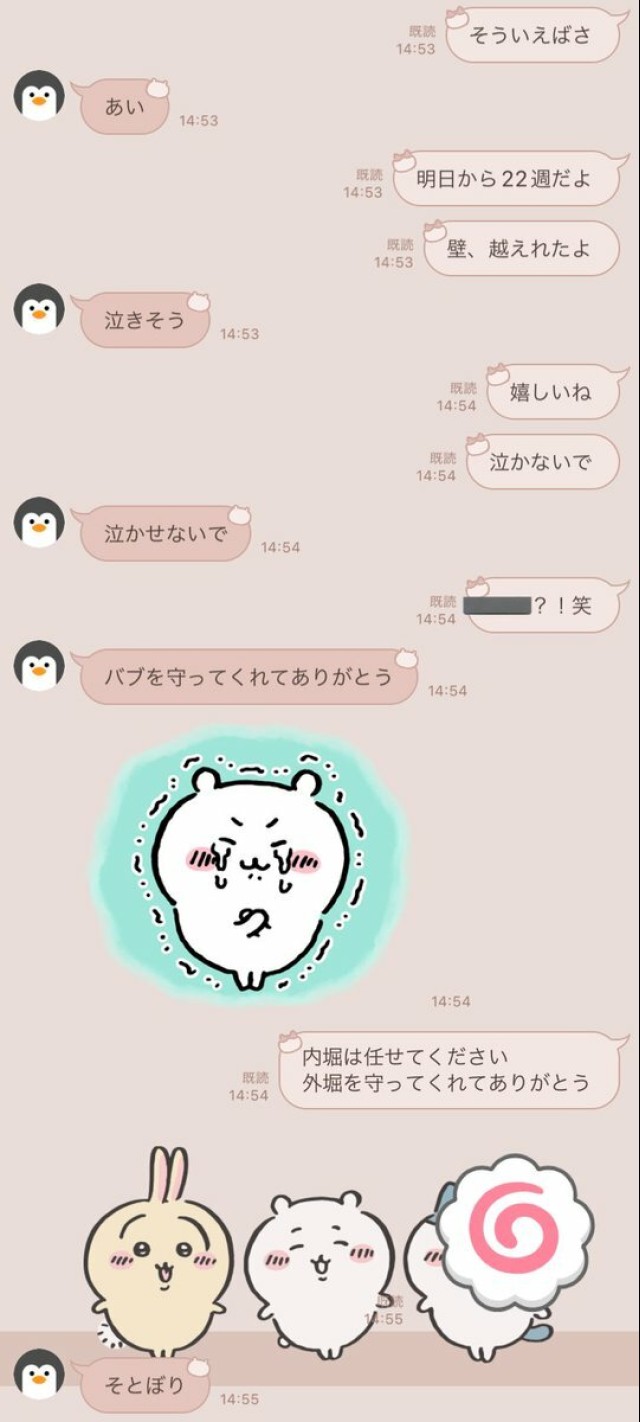The width and height of the screenshot is (640, 1422).
Task: View sender profile beside 泣かせないで
Action: pyautogui.click(x=39, y=522)
